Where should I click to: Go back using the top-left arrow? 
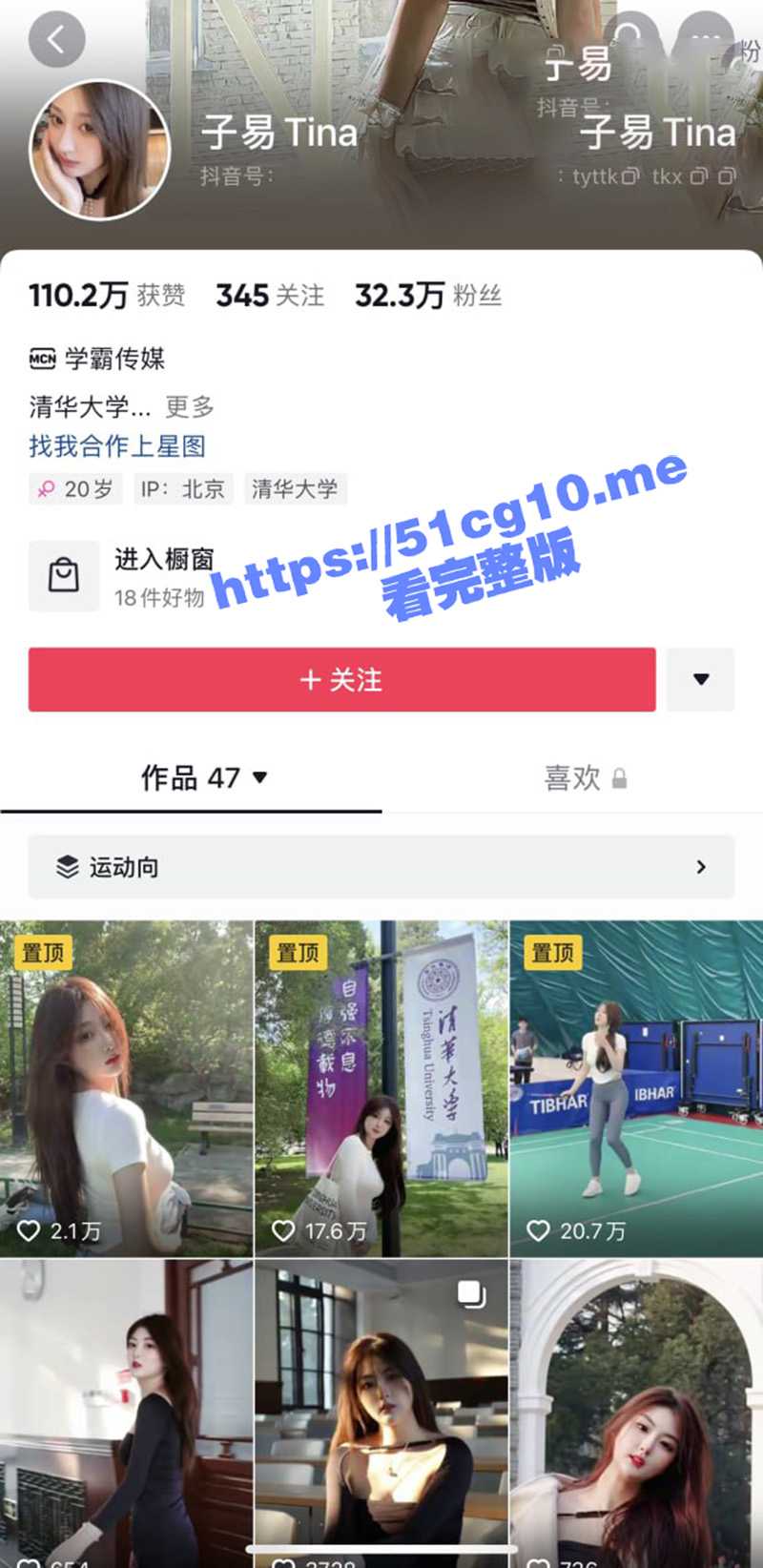click(56, 40)
